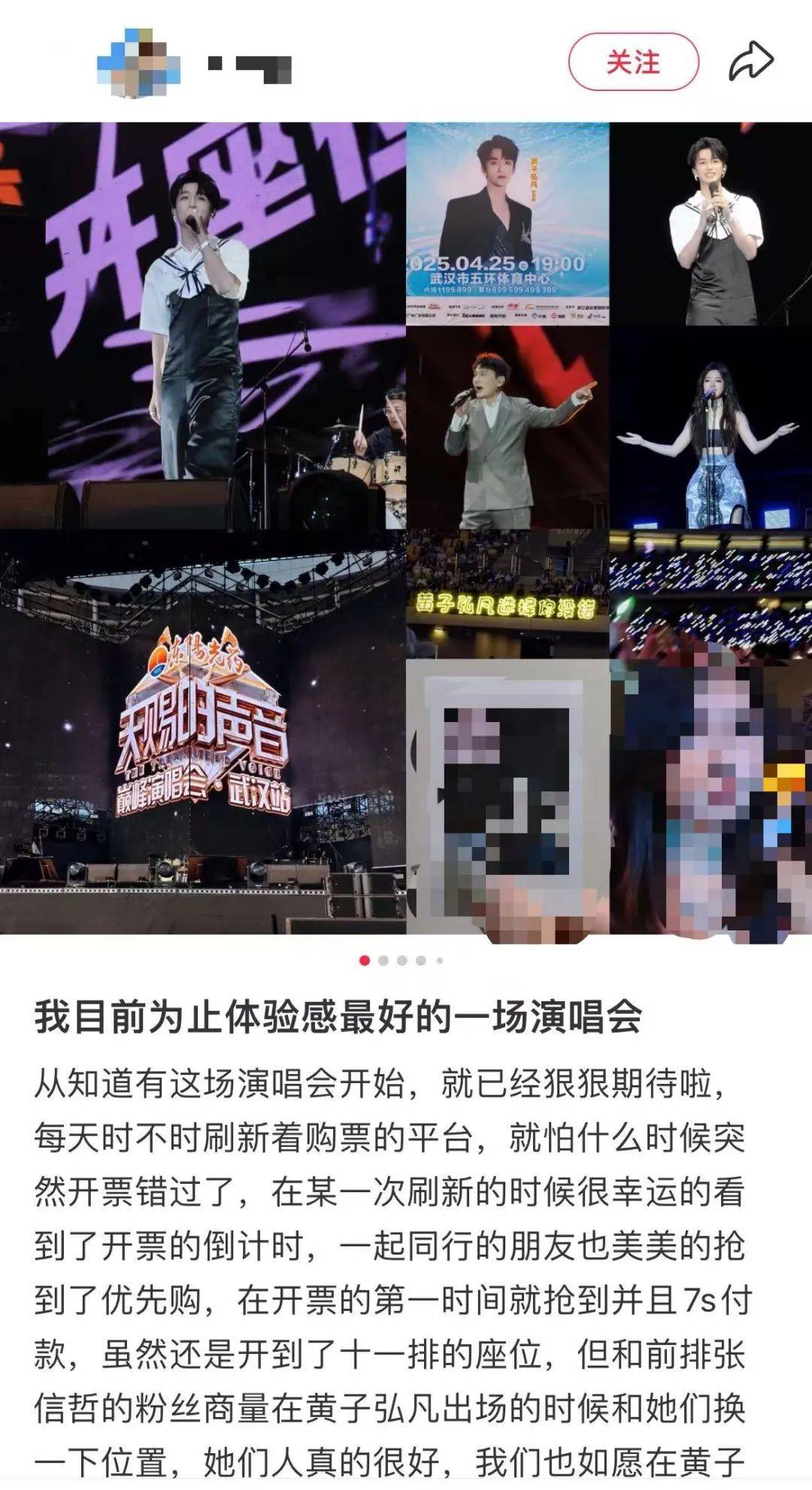812x1490 pixels.
Task: Open the concert photo collage
Action: tap(406, 527)
